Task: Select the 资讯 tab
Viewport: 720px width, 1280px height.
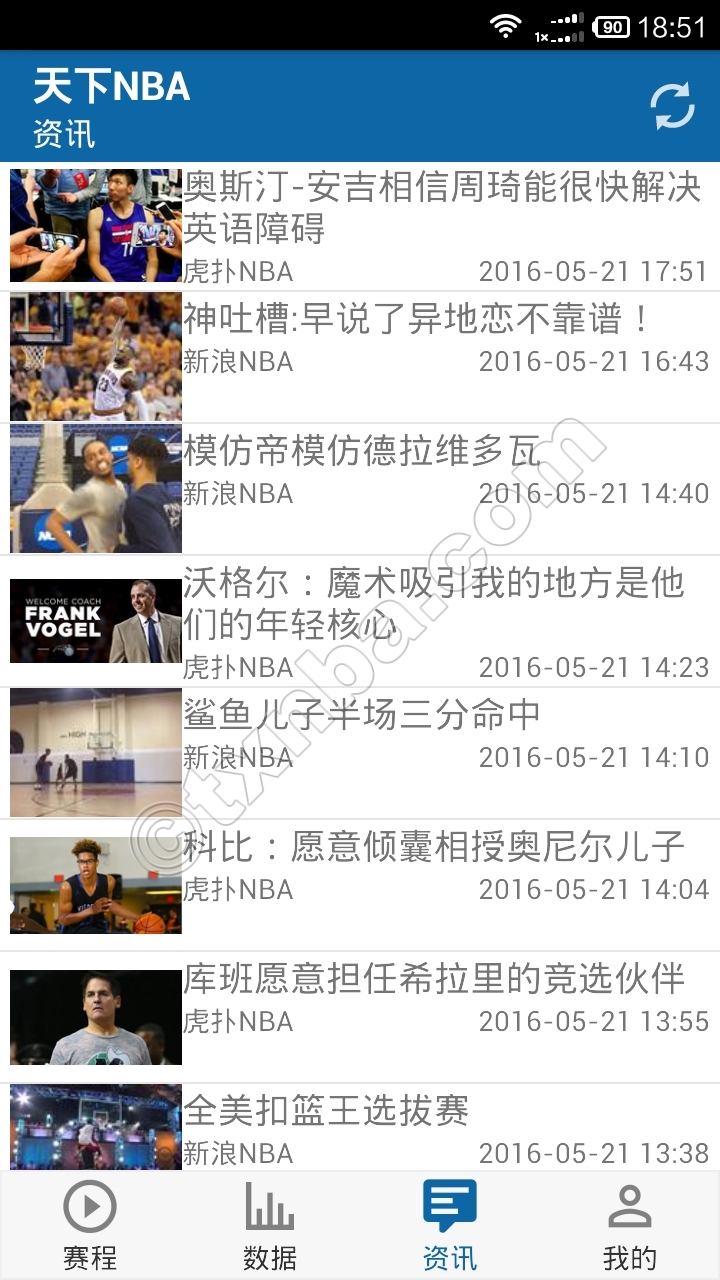Action: coord(450,1225)
